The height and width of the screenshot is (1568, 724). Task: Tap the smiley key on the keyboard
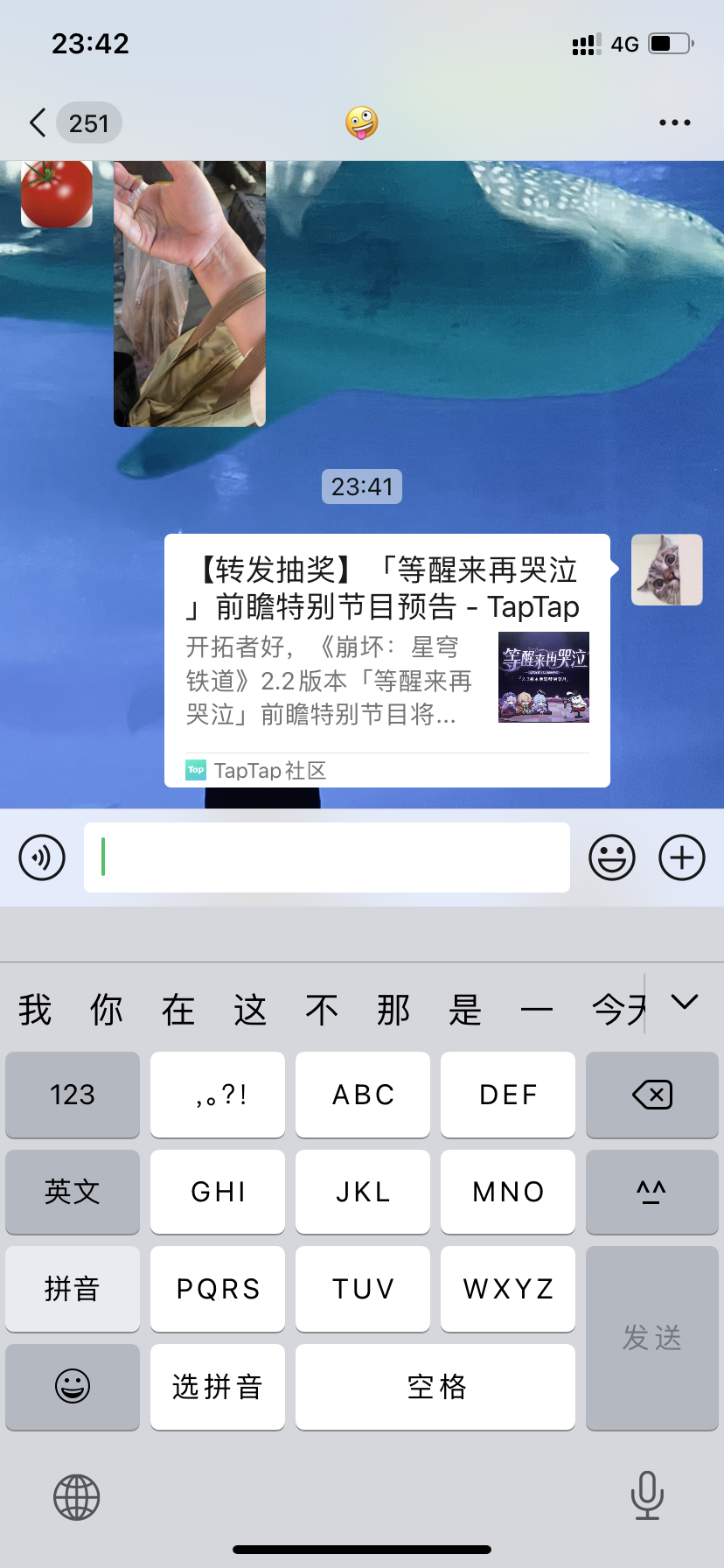coord(72,1387)
